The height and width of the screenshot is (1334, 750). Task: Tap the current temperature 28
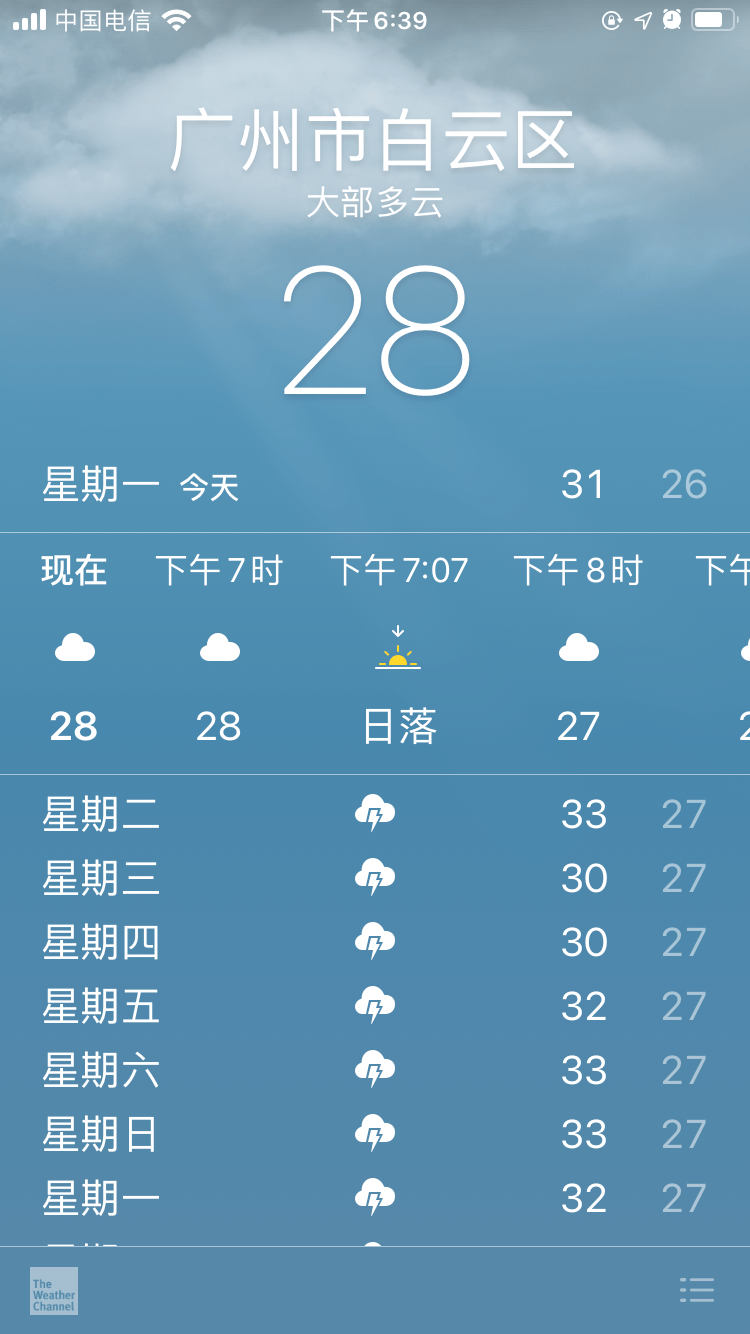click(x=375, y=330)
